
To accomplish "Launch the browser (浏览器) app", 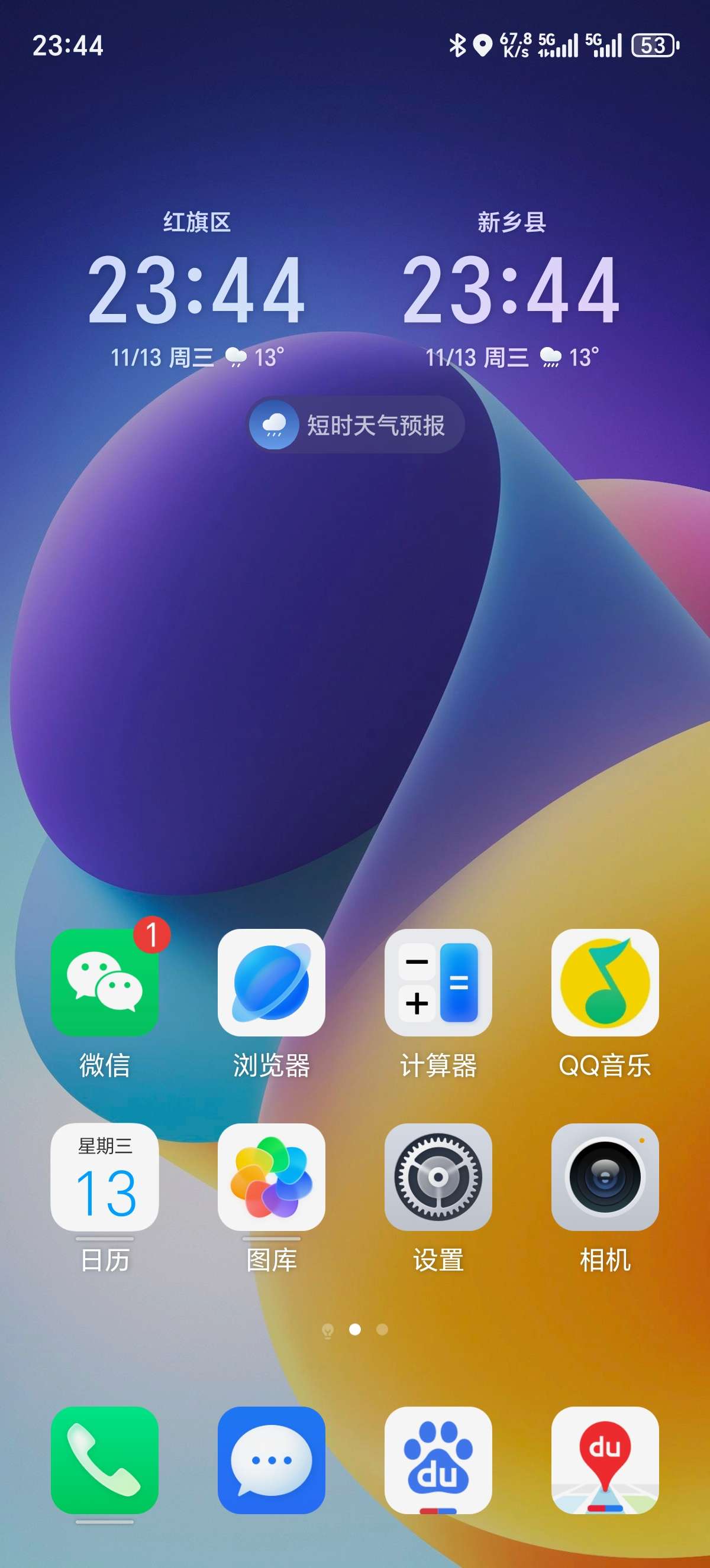I will [272, 982].
